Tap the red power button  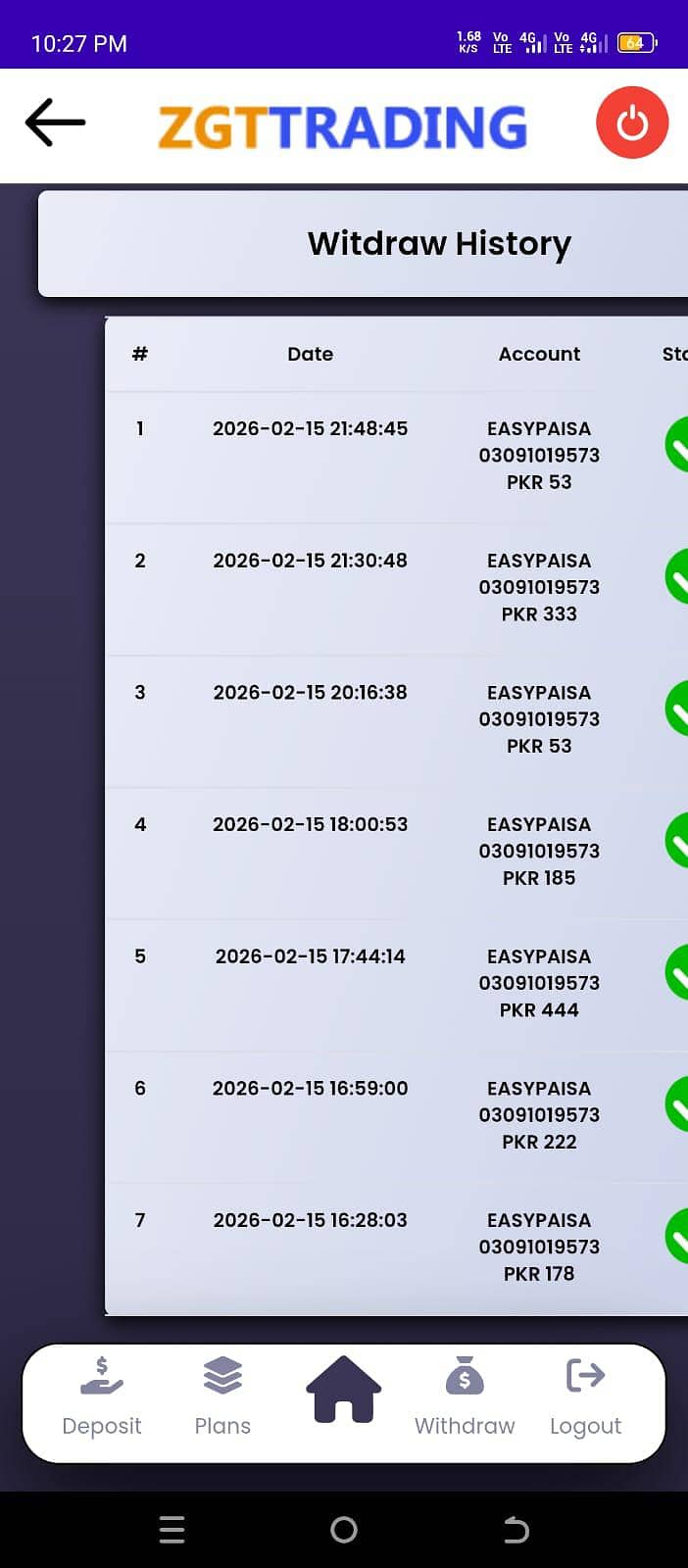[632, 123]
